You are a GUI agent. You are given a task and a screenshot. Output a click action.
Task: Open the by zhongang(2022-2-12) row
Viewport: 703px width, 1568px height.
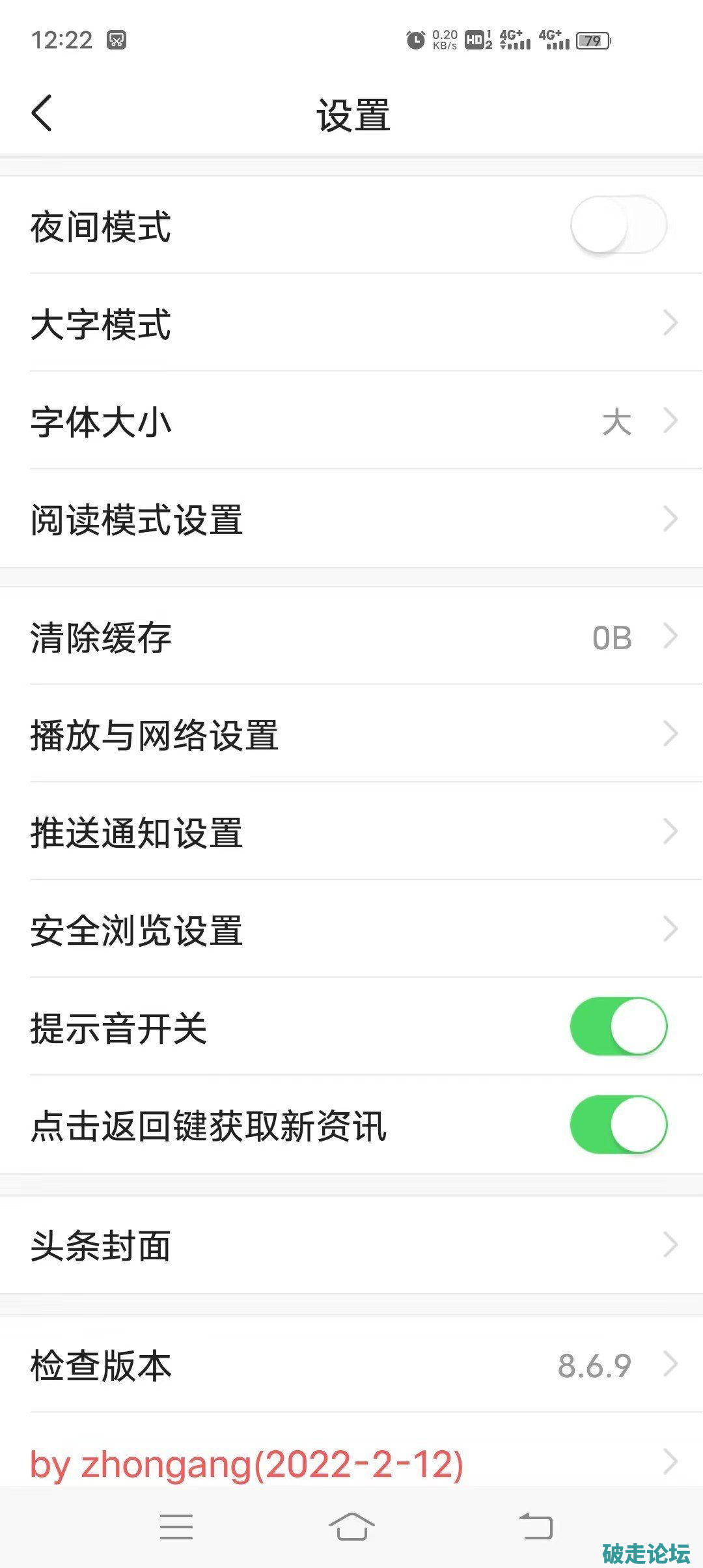click(351, 1463)
